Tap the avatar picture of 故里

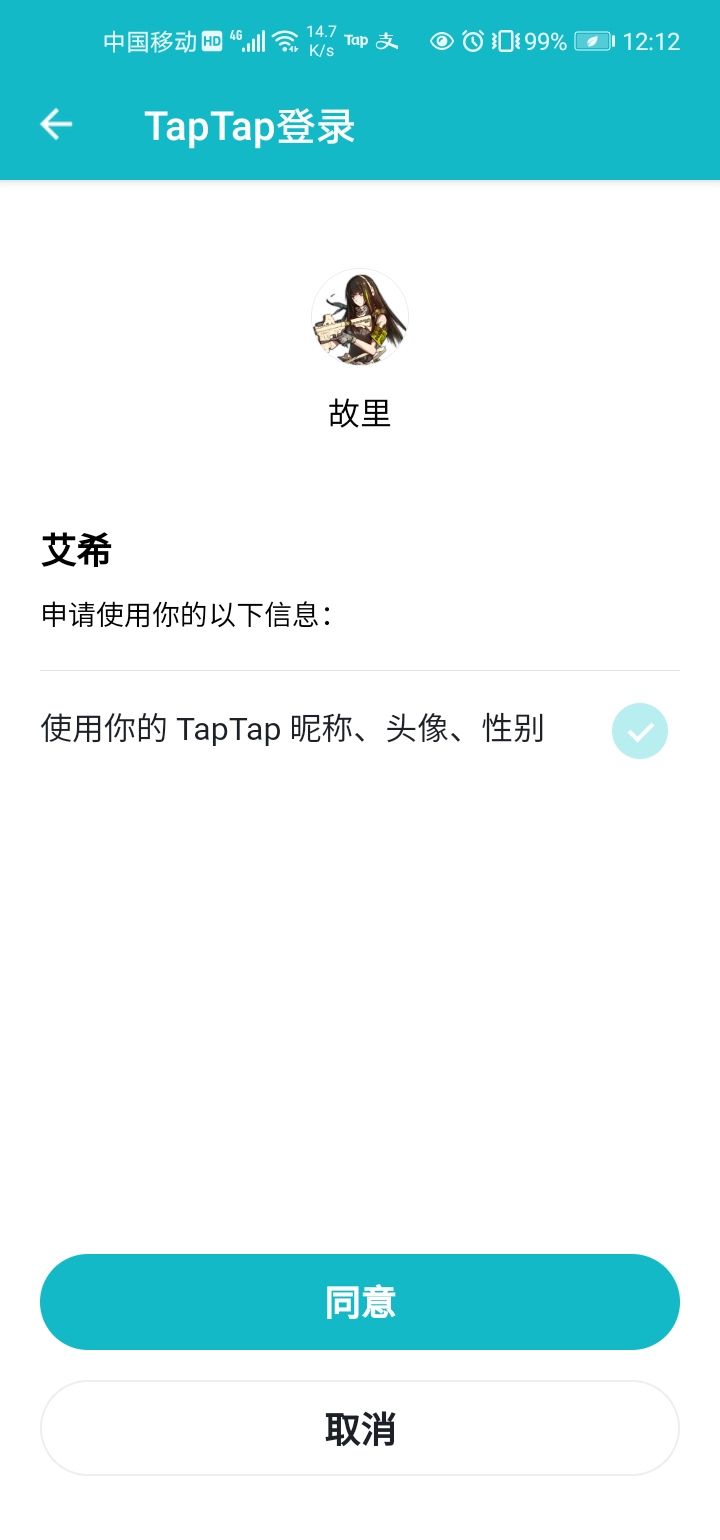pos(360,318)
